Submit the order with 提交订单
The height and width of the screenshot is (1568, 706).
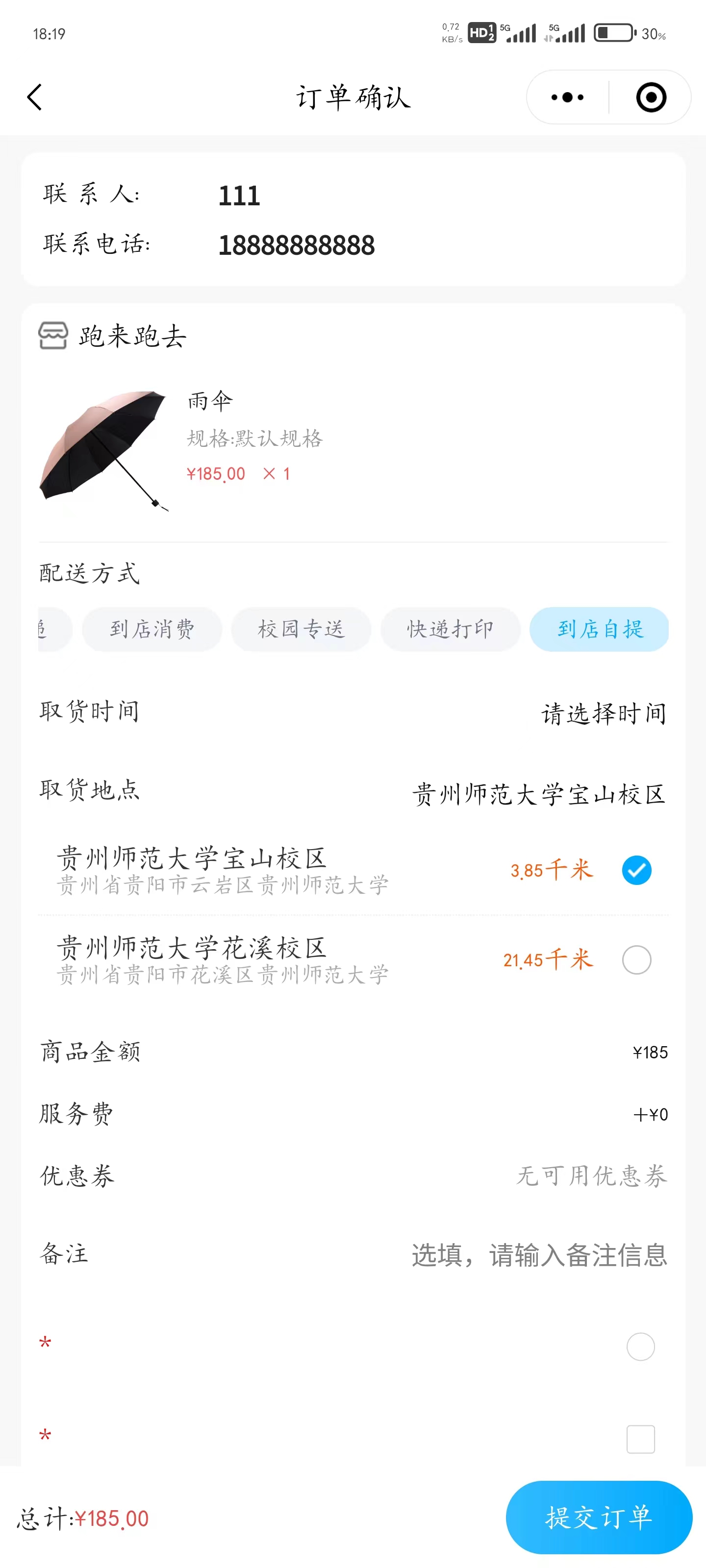tap(598, 1517)
